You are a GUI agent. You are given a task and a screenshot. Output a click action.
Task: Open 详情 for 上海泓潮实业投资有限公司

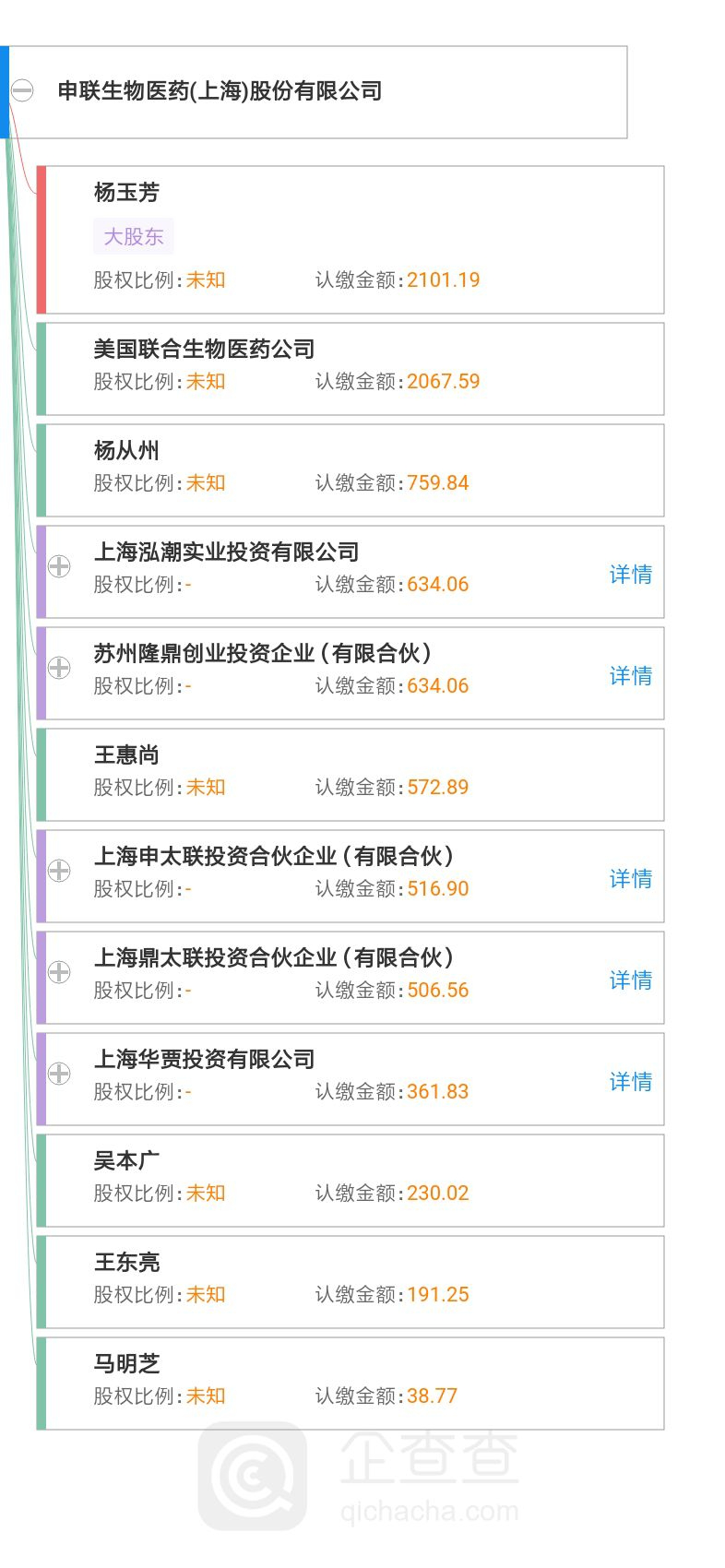630,575
